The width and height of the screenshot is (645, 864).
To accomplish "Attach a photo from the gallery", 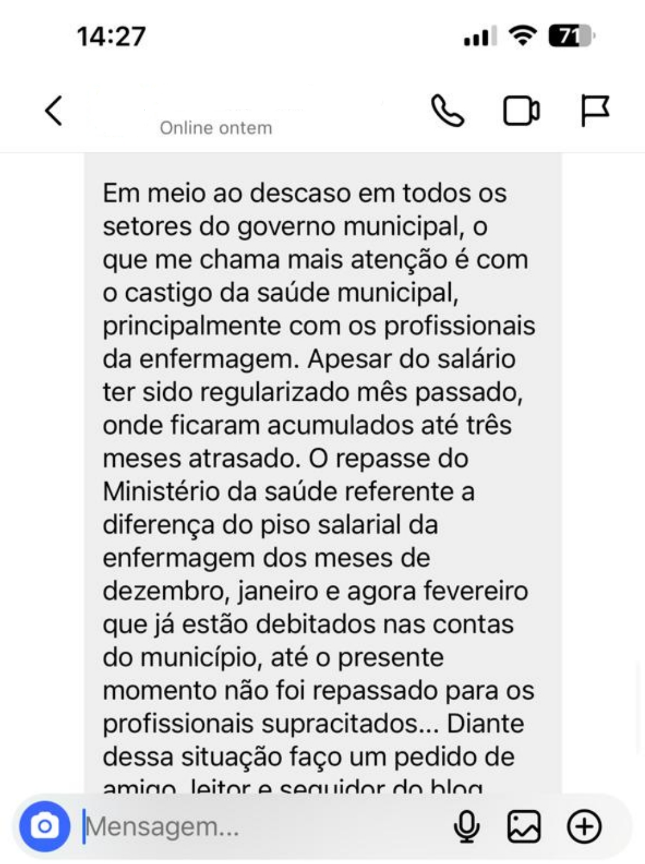I will (x=524, y=826).
